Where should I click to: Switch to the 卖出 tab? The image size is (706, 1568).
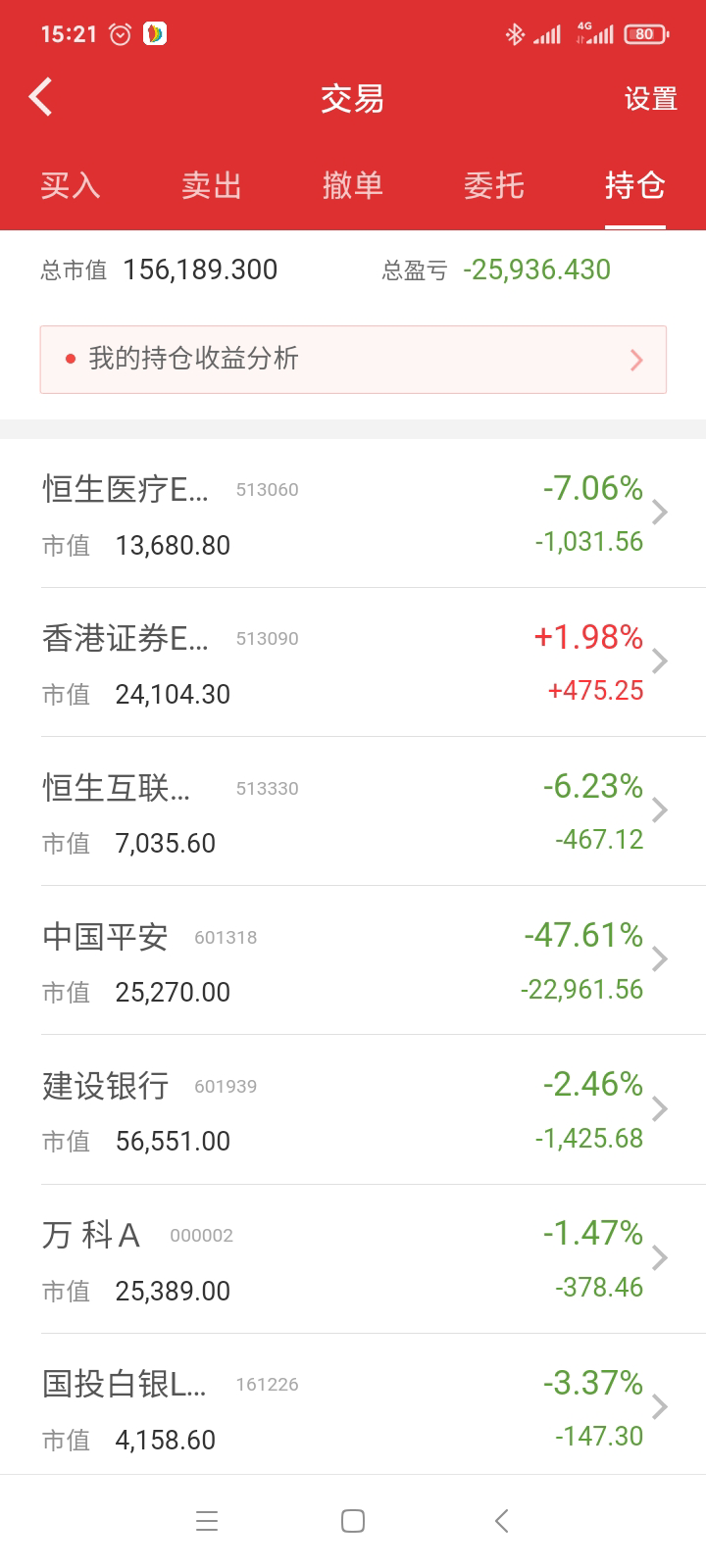coord(212,185)
